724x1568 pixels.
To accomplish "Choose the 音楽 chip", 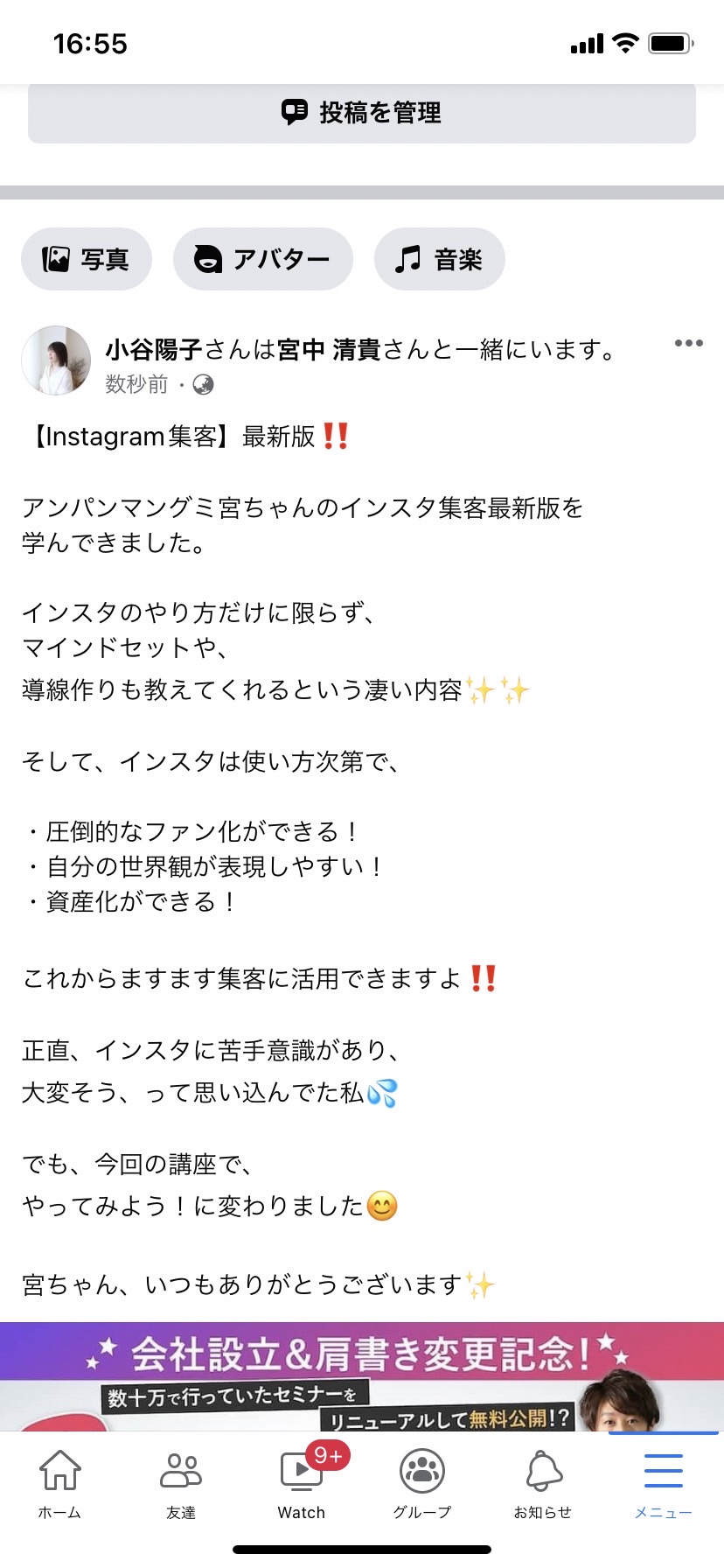I will [440, 259].
